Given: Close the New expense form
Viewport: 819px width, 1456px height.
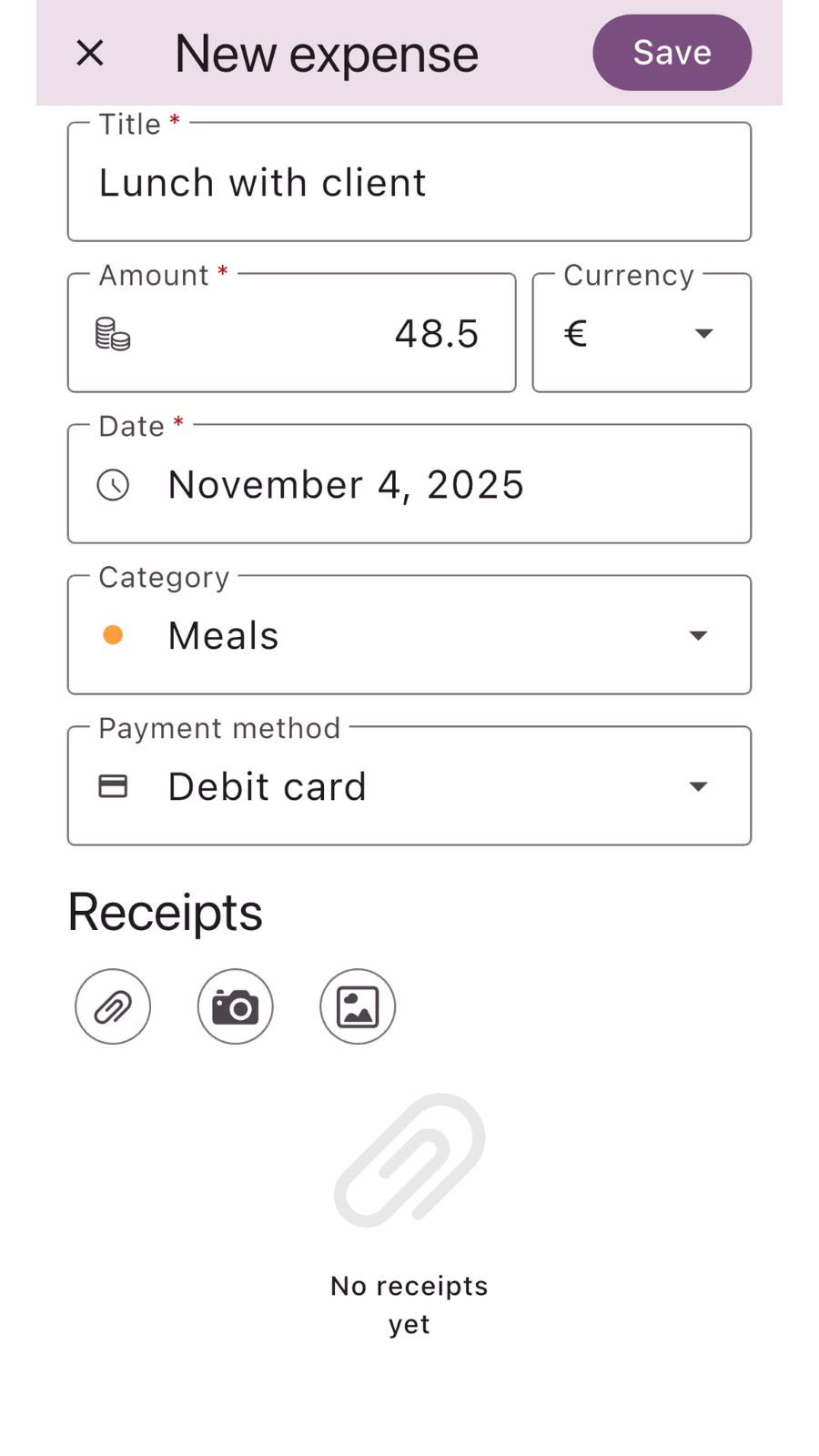Looking at the screenshot, I should pyautogui.click(x=90, y=53).
